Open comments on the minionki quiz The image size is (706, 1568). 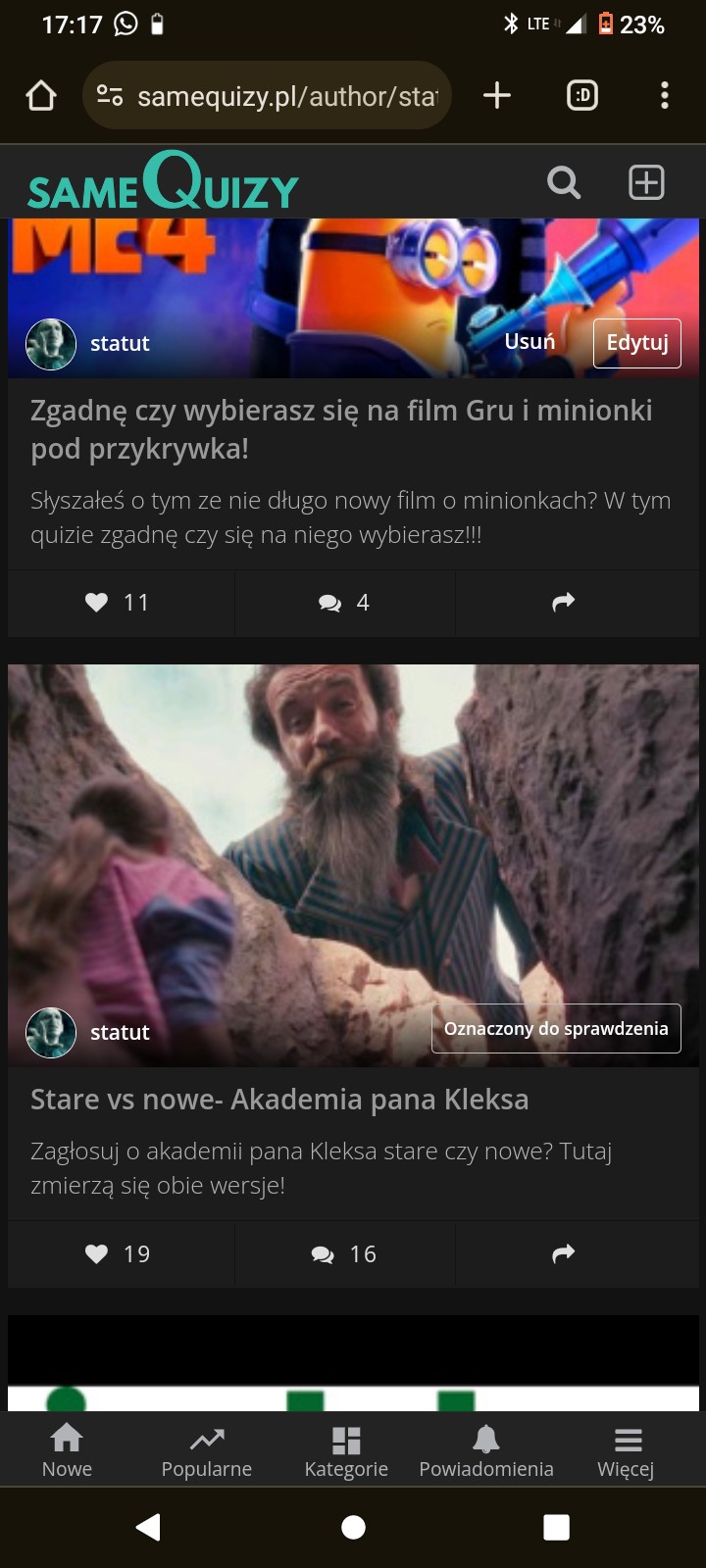click(344, 603)
